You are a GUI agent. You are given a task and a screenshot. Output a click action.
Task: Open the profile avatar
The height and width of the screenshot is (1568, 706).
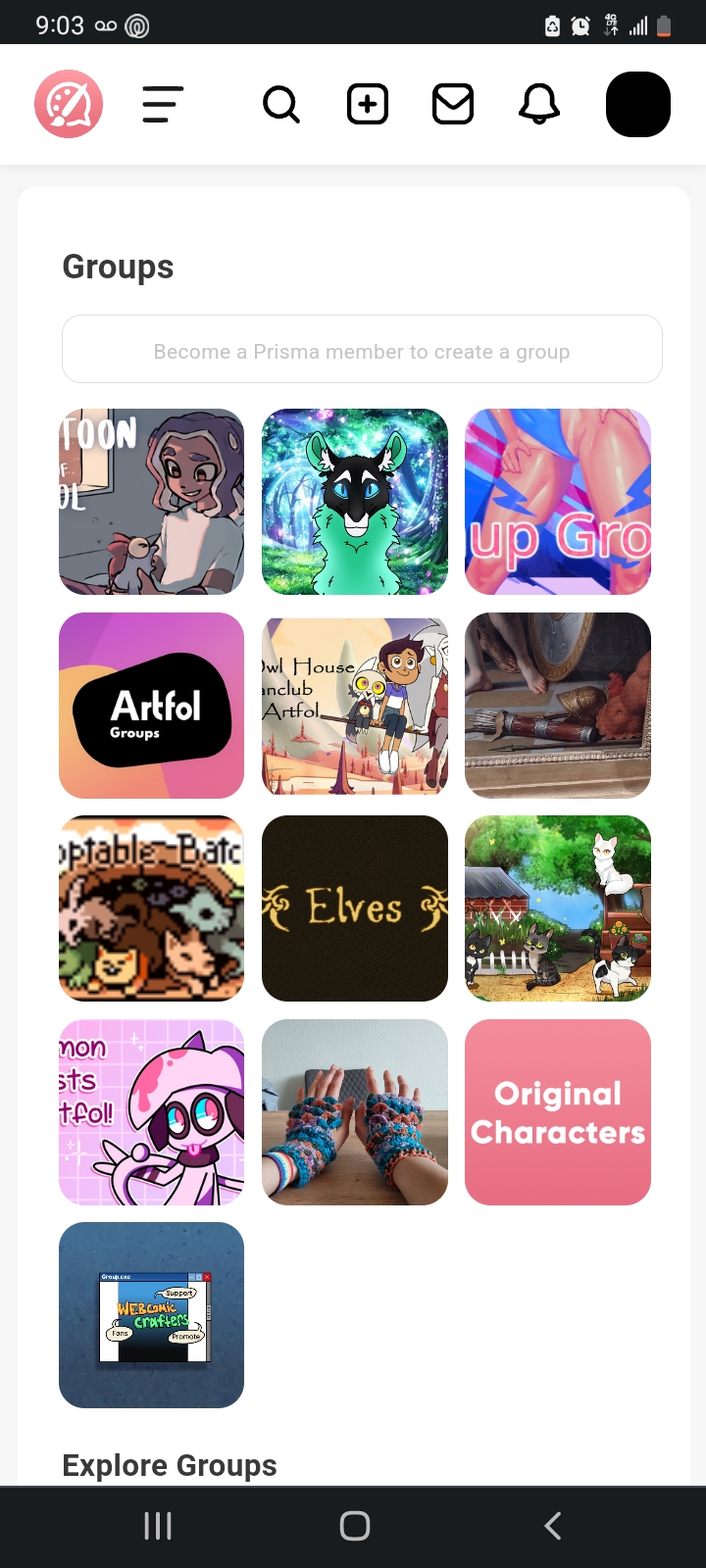(x=638, y=104)
